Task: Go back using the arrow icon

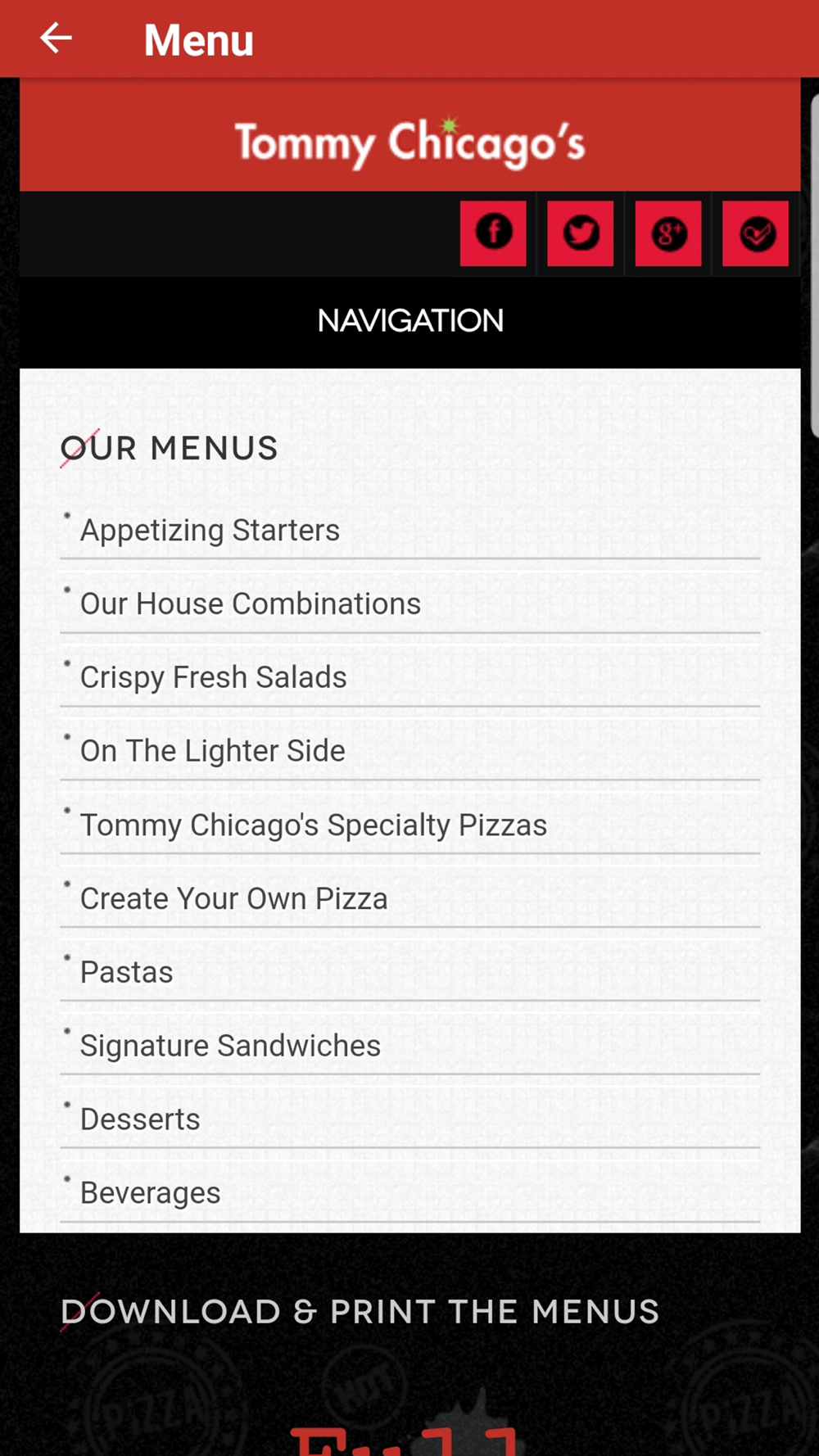Action: [56, 38]
